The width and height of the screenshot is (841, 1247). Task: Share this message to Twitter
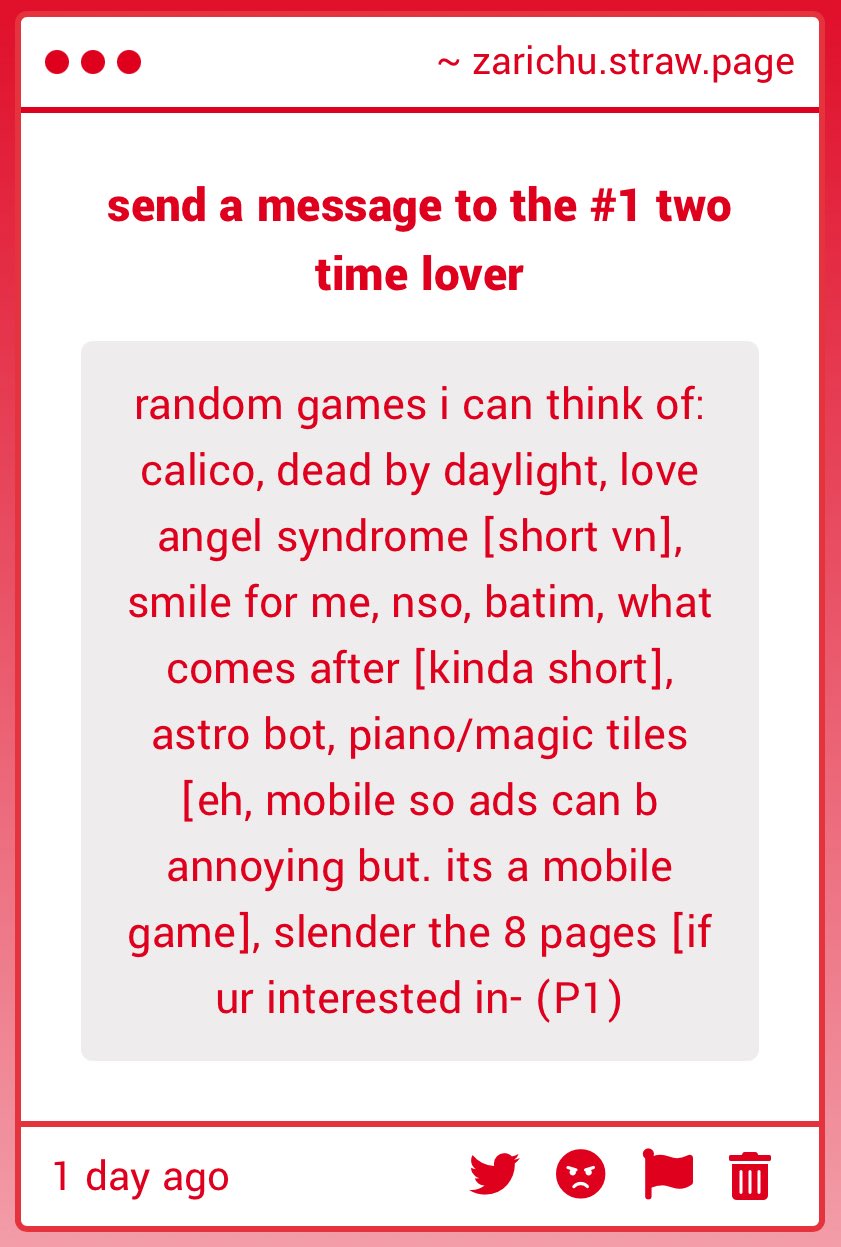point(495,1174)
